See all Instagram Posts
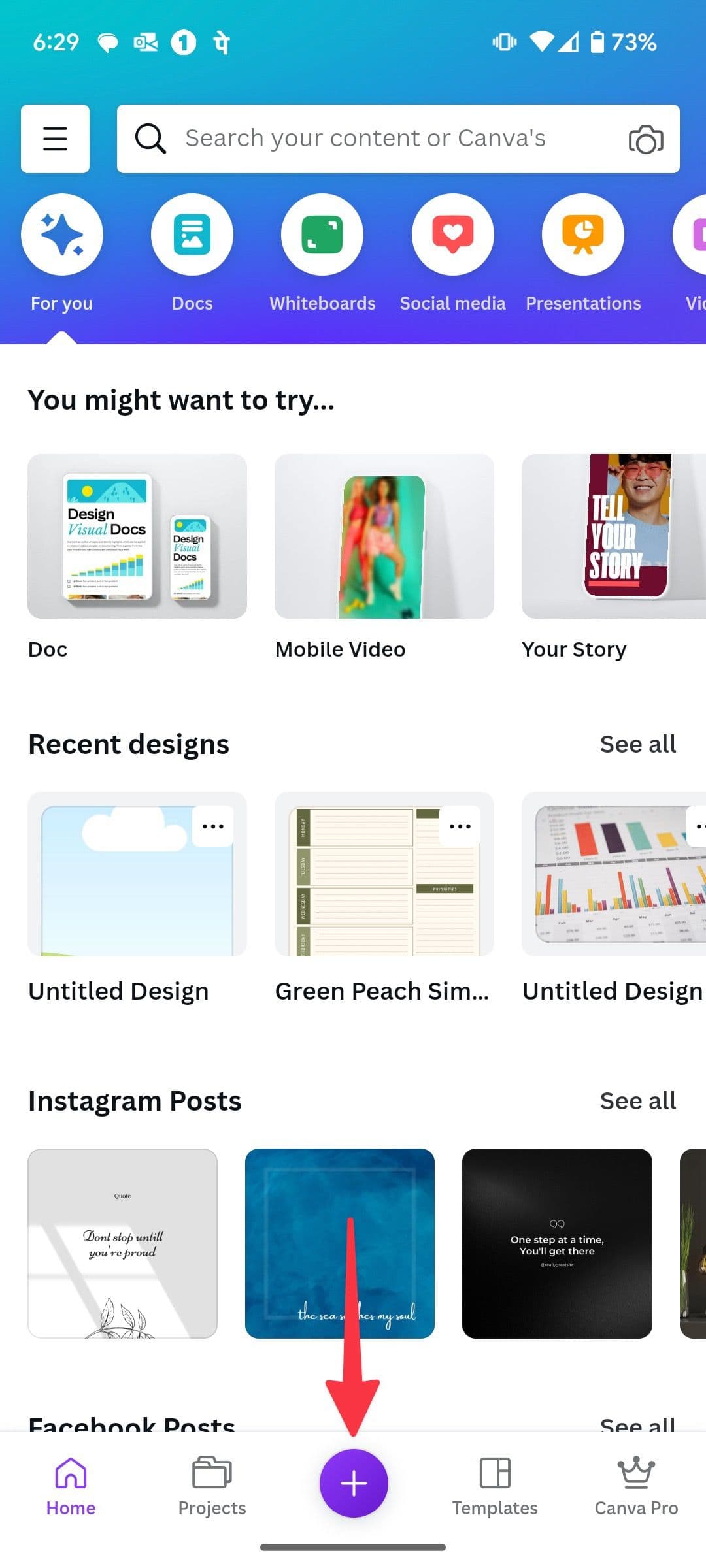This screenshot has width=706, height=1568. tap(637, 1101)
